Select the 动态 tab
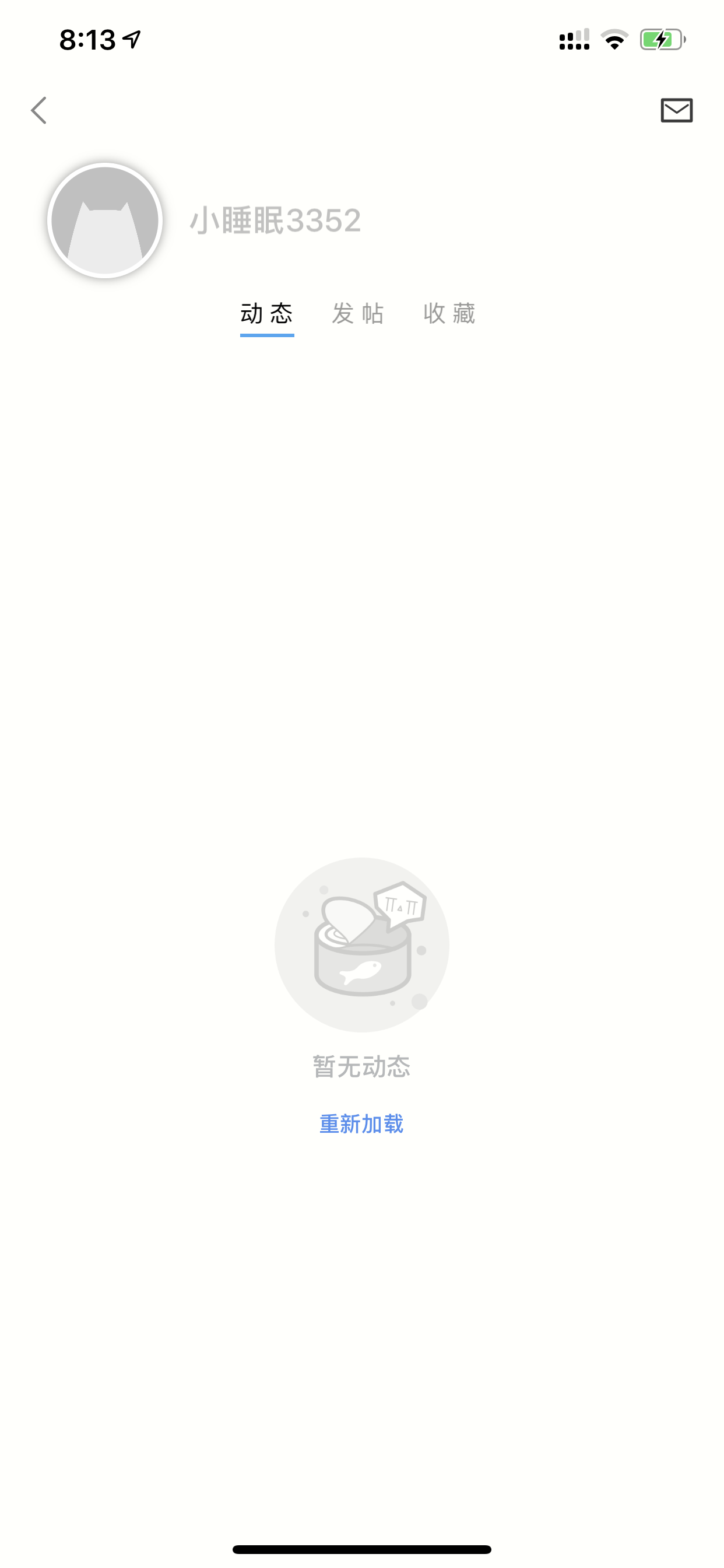This screenshot has width=724, height=1568. [267, 314]
